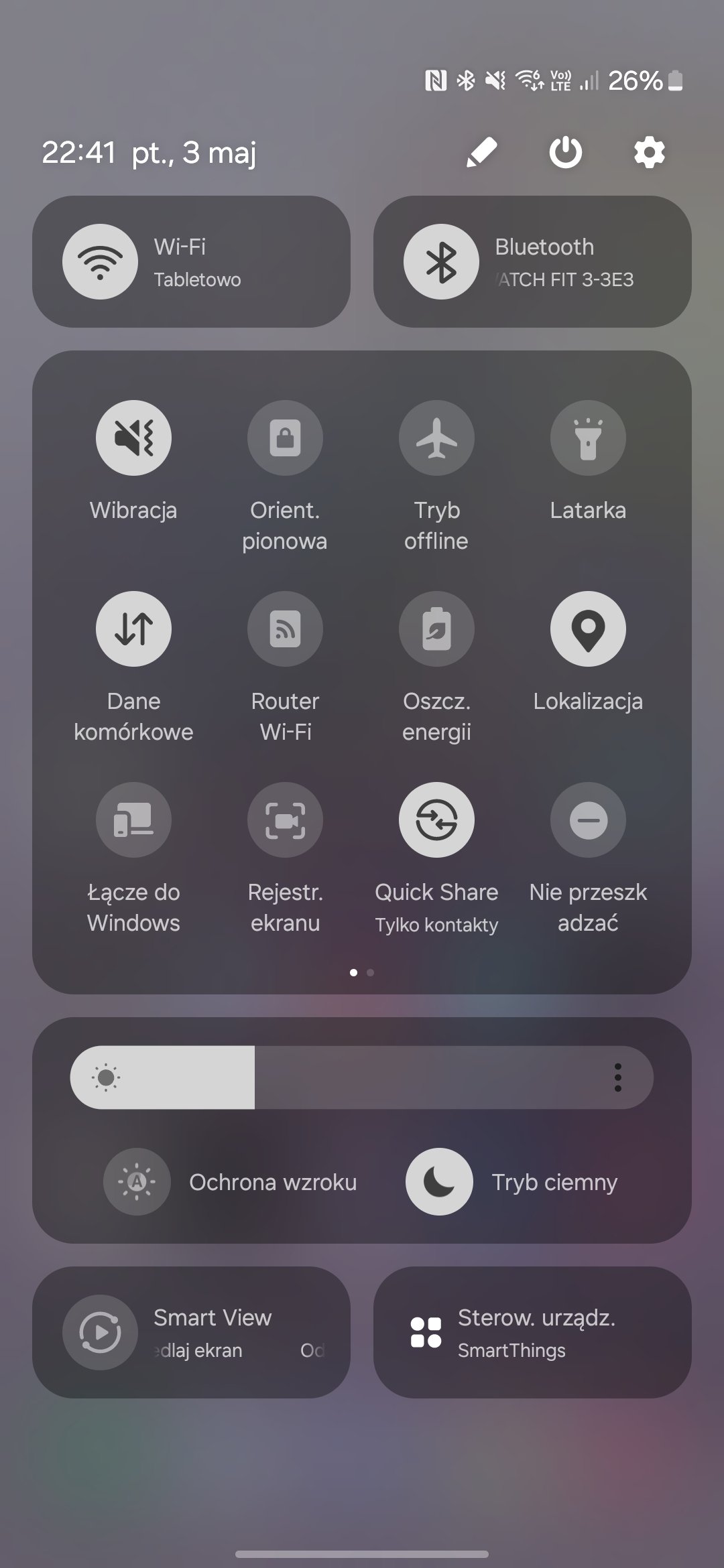Enable Nie przeszkadzać mode
The width and height of the screenshot is (724, 1568).
coord(588,820)
